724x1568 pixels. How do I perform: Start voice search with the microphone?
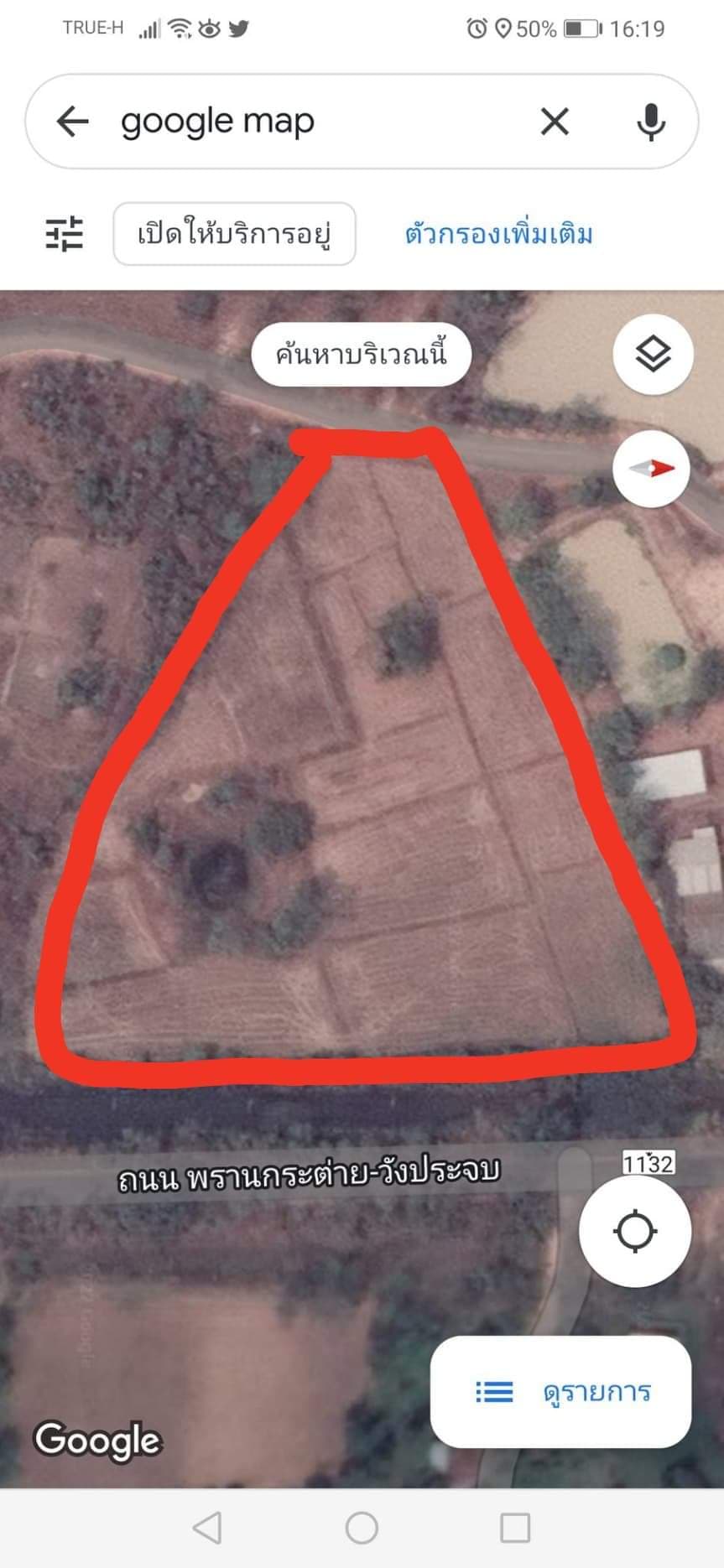click(x=651, y=122)
